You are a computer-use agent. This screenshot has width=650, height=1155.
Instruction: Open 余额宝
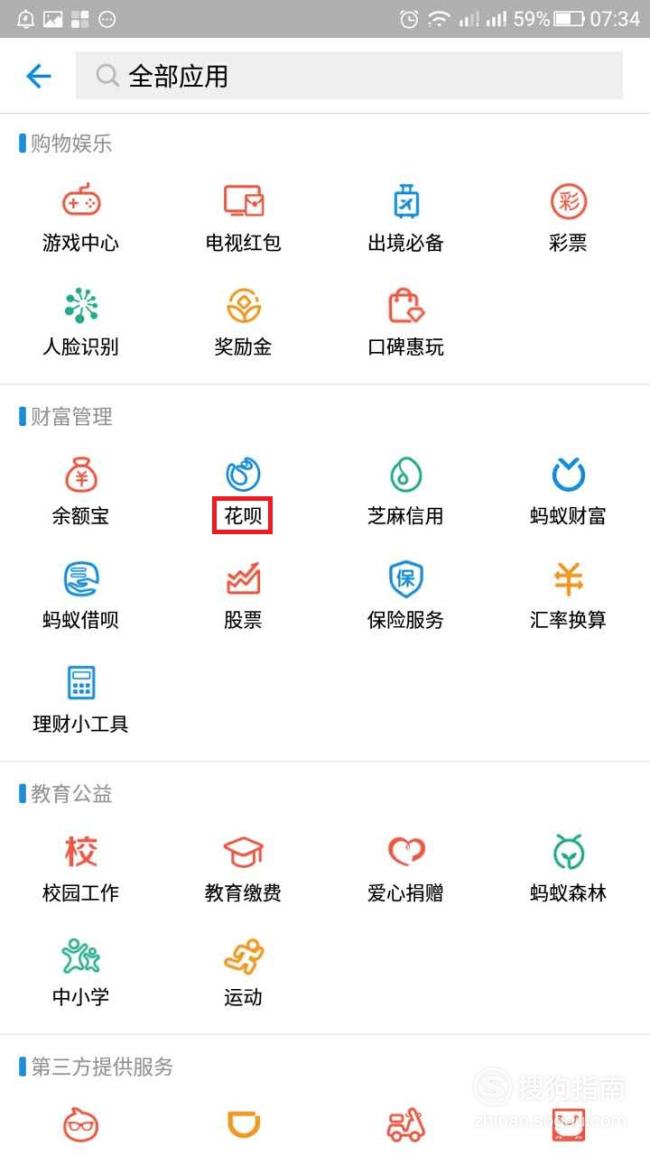coord(81,490)
